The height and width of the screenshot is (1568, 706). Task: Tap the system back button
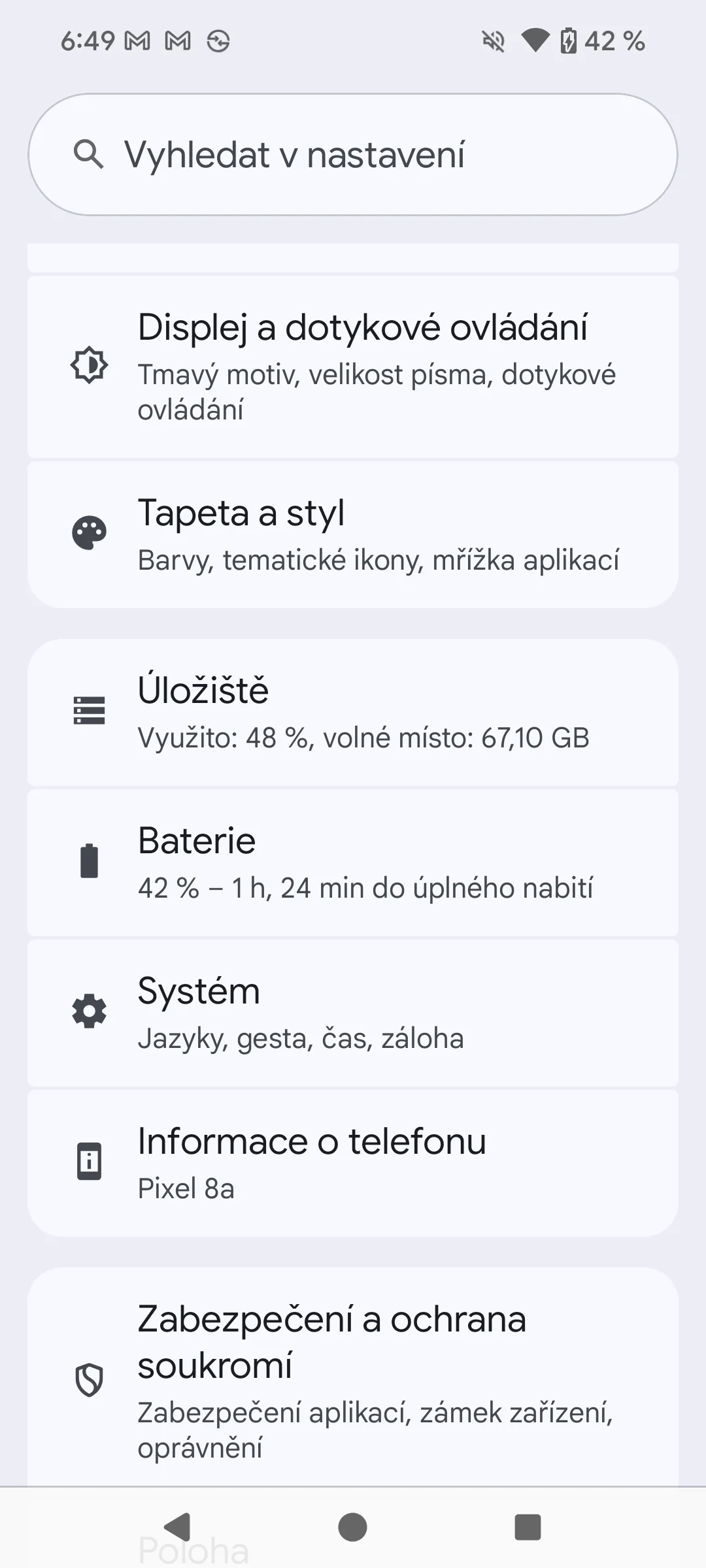click(176, 1527)
